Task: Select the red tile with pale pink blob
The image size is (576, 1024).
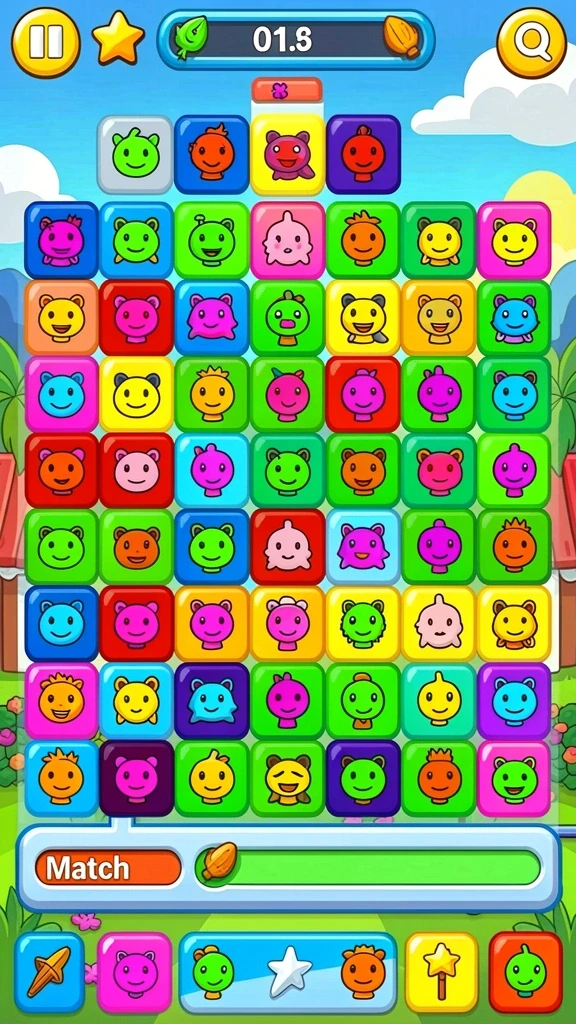Action: coord(288,547)
